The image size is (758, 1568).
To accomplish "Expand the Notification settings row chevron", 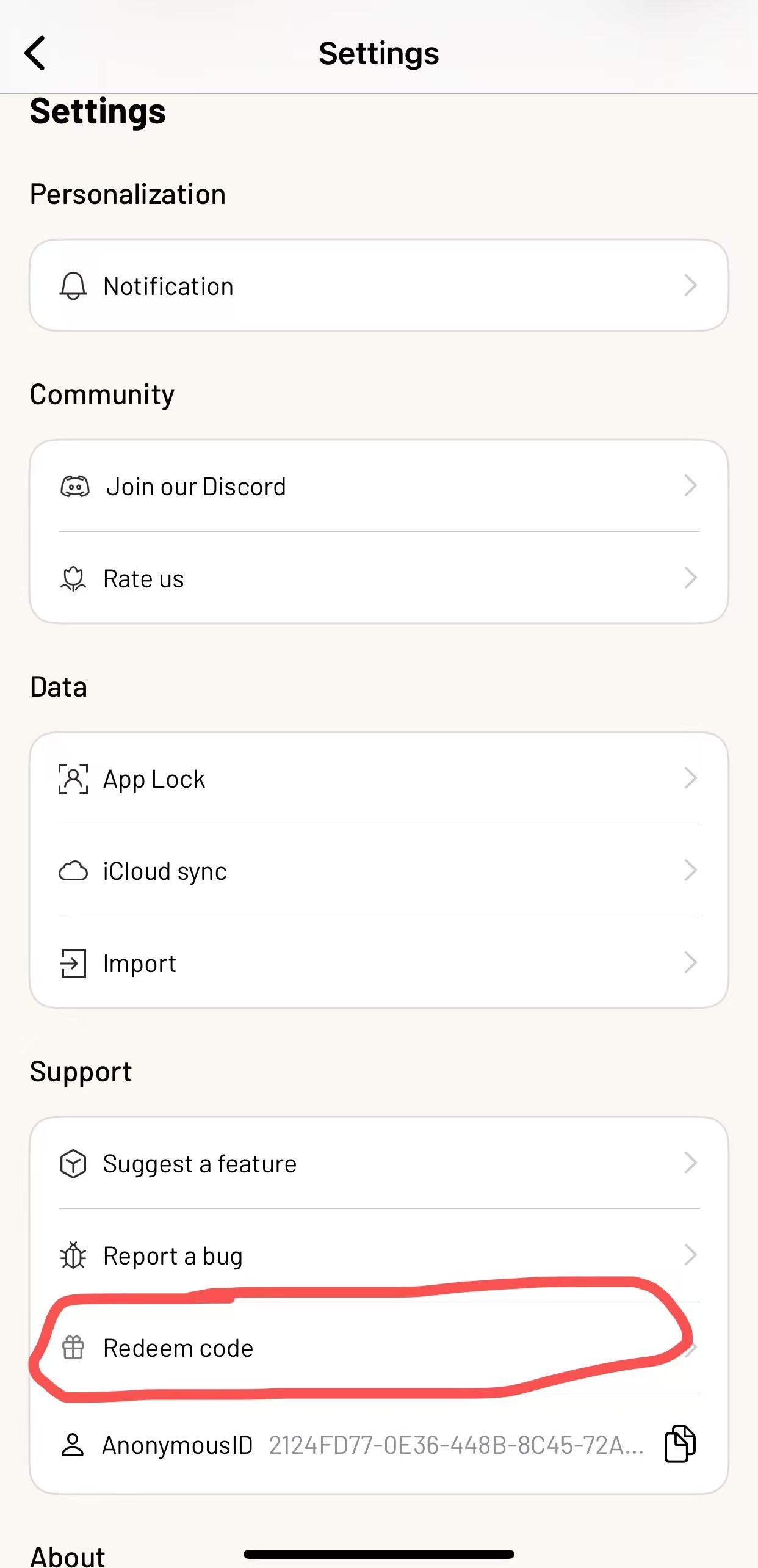I will [690, 286].
